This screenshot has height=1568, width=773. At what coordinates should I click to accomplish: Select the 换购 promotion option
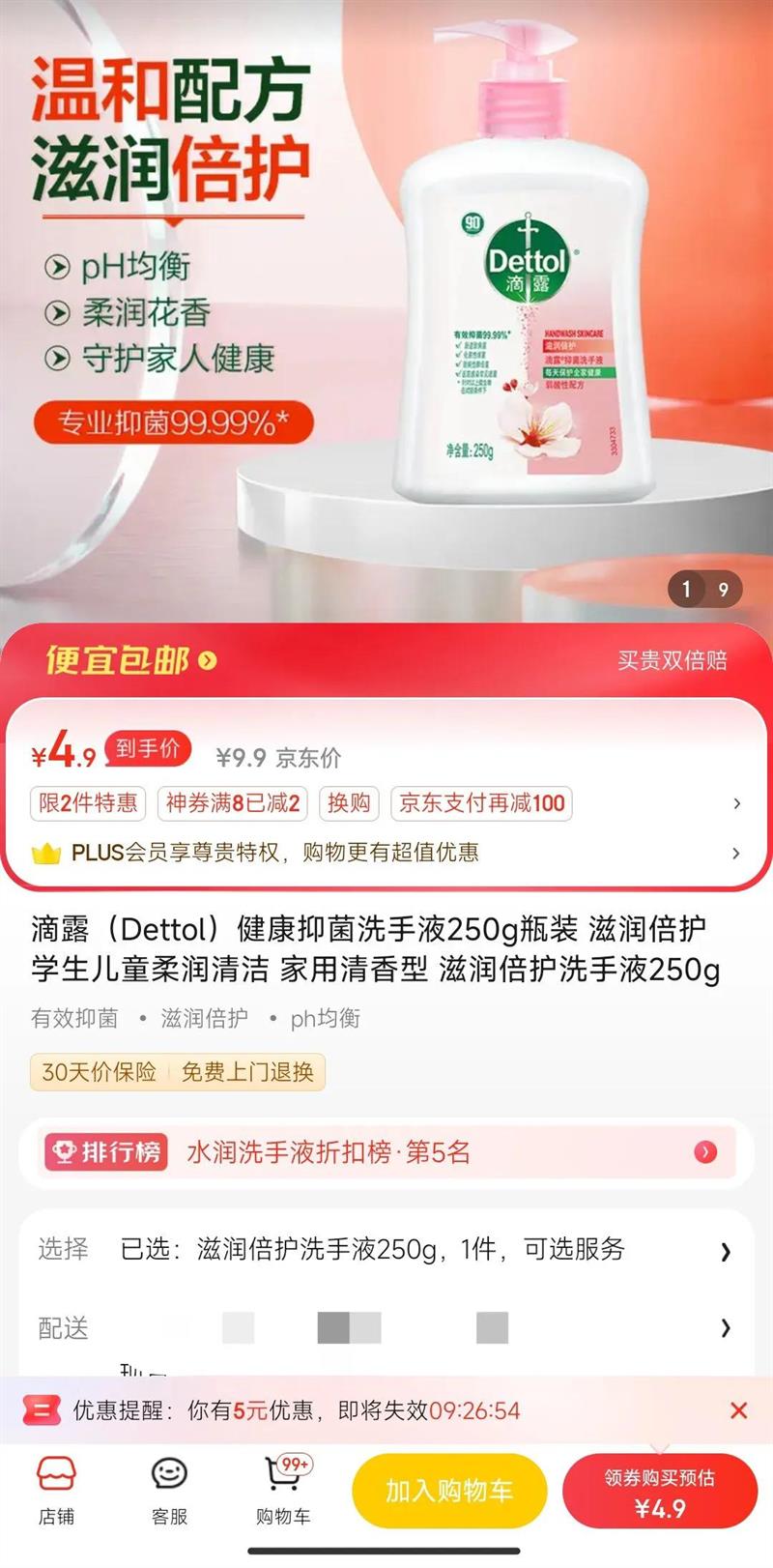[x=348, y=803]
